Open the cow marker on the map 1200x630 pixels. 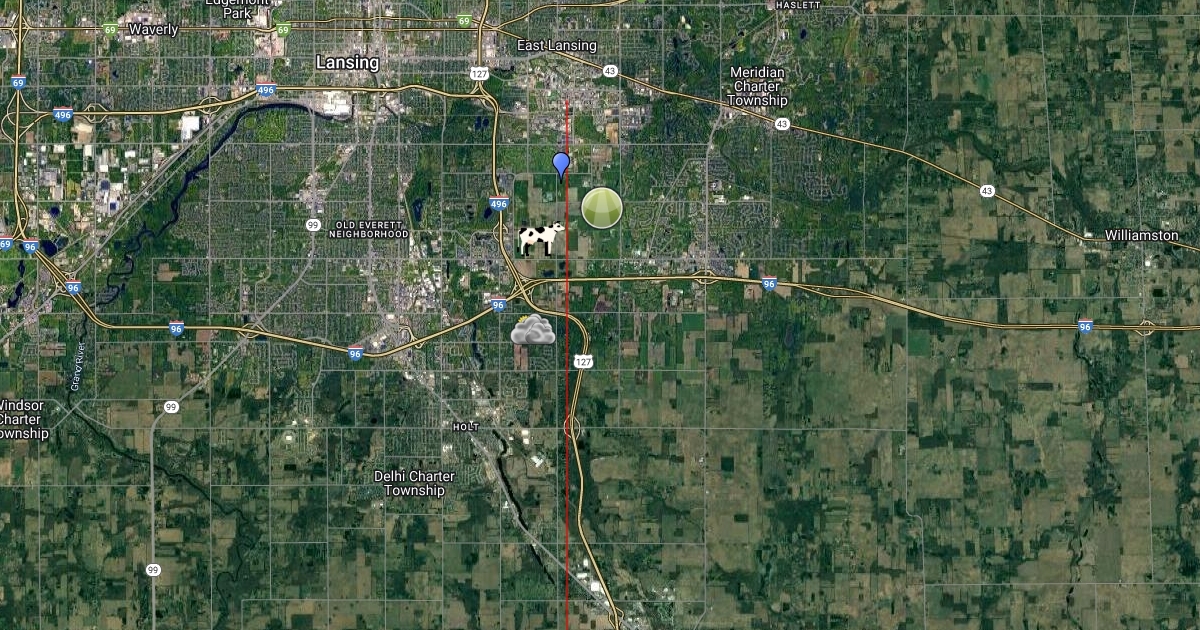coord(541,238)
